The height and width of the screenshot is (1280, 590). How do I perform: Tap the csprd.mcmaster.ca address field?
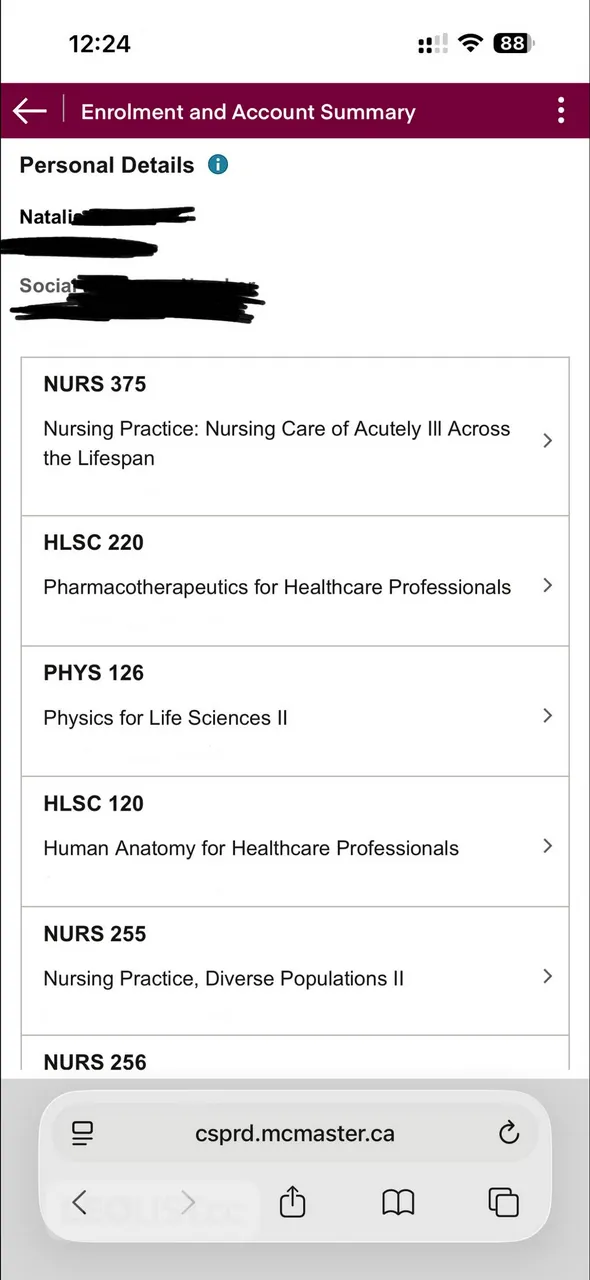click(295, 1133)
